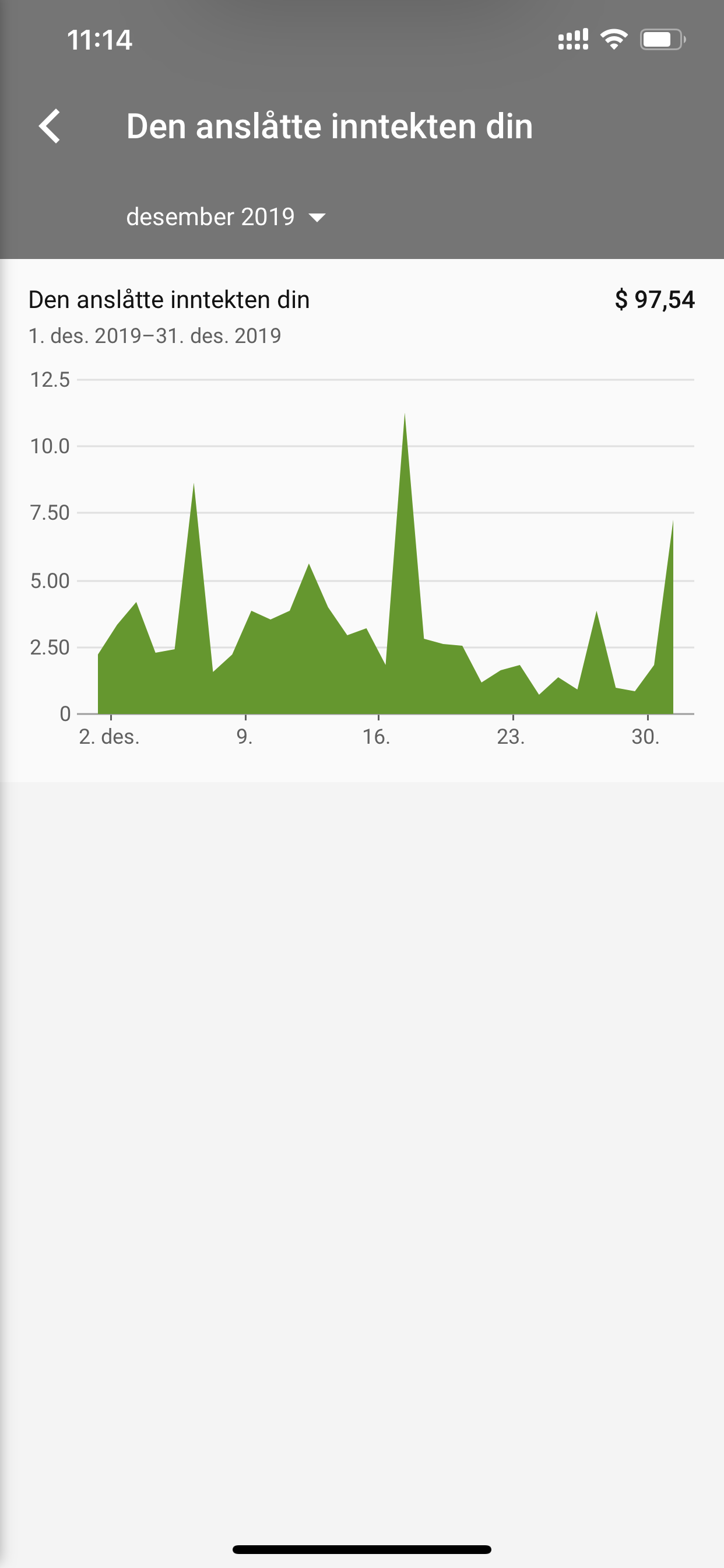
Task: Go back using the top-left arrow
Action: click(x=50, y=127)
